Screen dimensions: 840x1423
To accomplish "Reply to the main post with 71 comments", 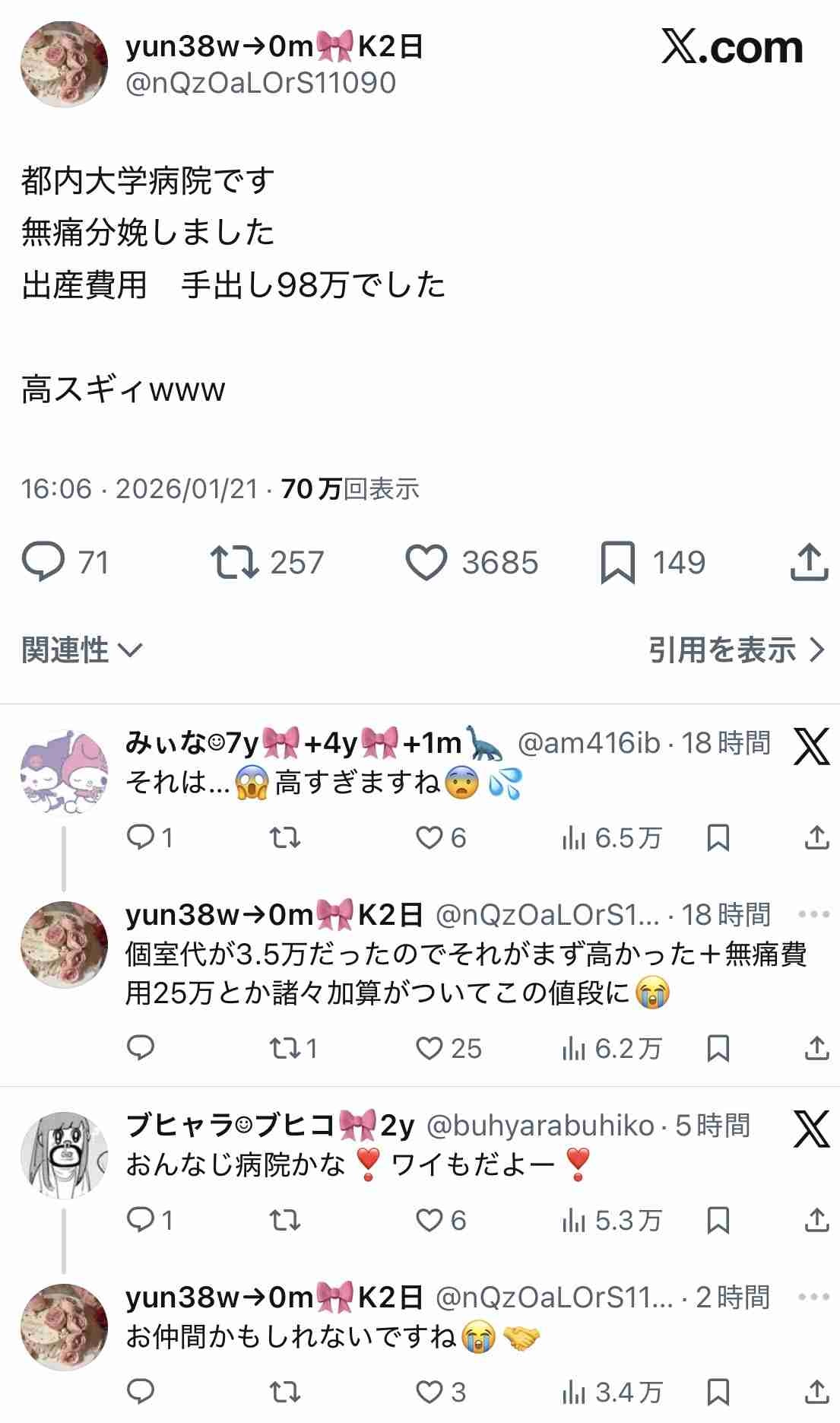I will pyautogui.click(x=43, y=564).
